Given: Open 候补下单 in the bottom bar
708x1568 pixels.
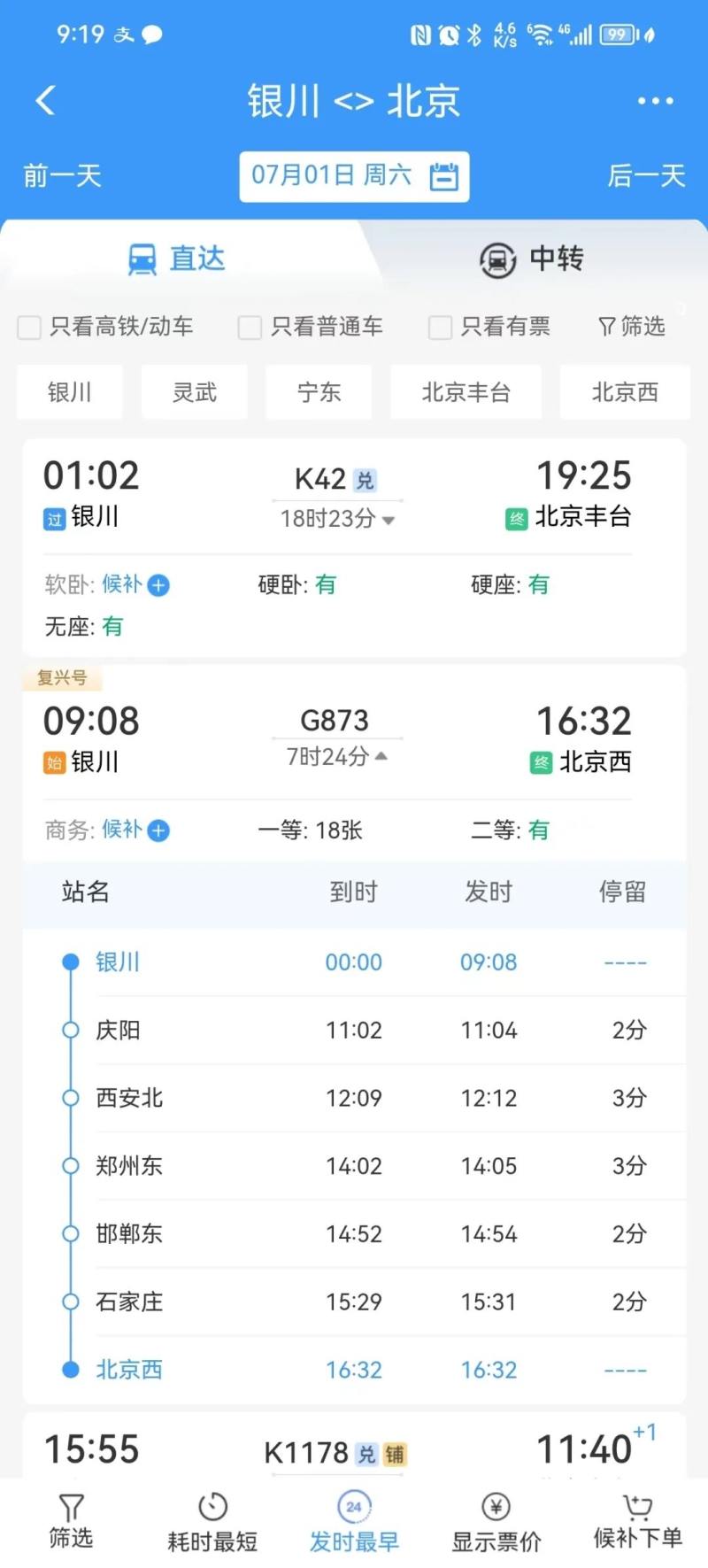Looking at the screenshot, I should (x=638, y=1523).
